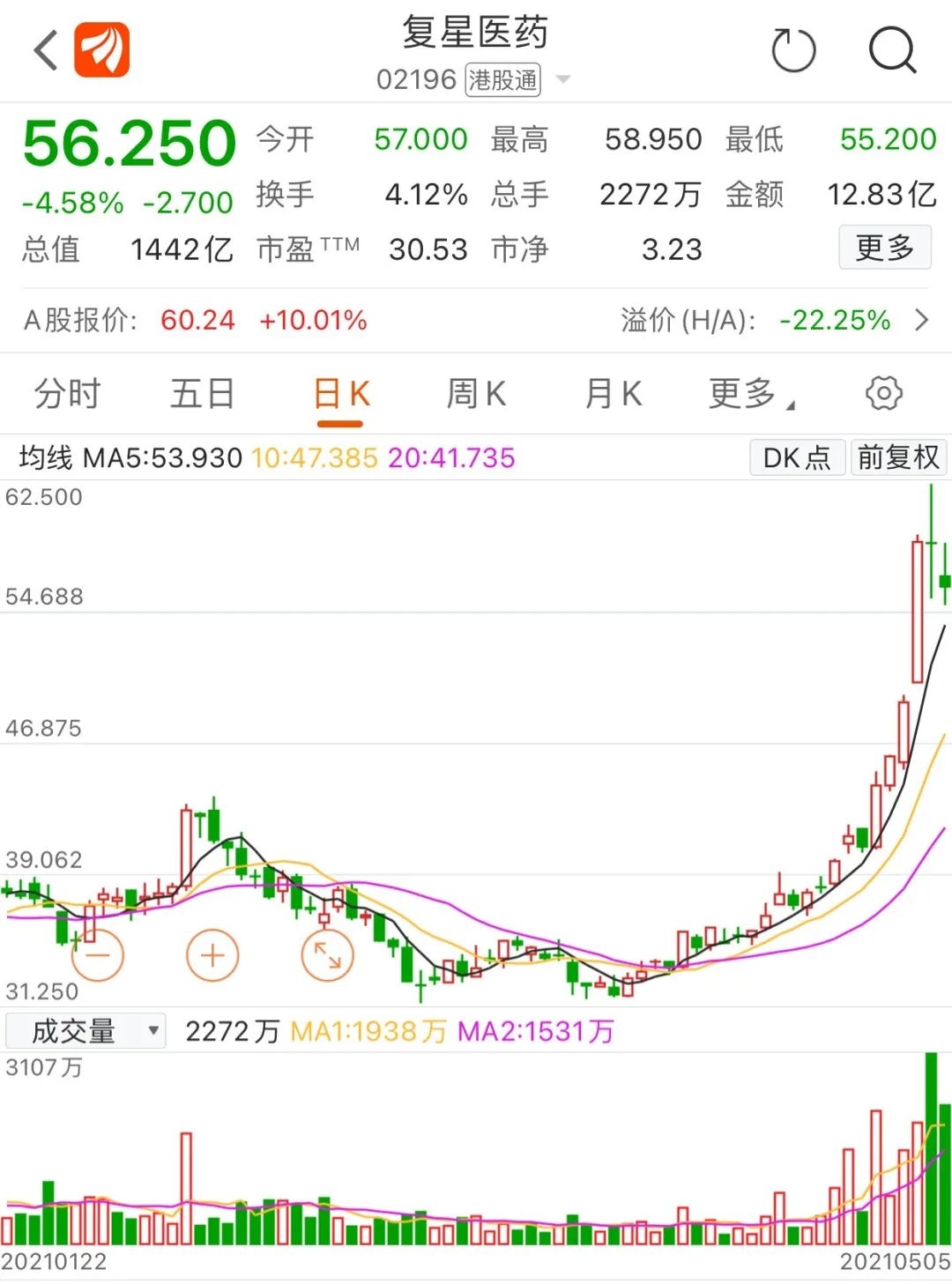Expand the stock name dropdown arrow
The image size is (952, 1284).
[563, 79]
